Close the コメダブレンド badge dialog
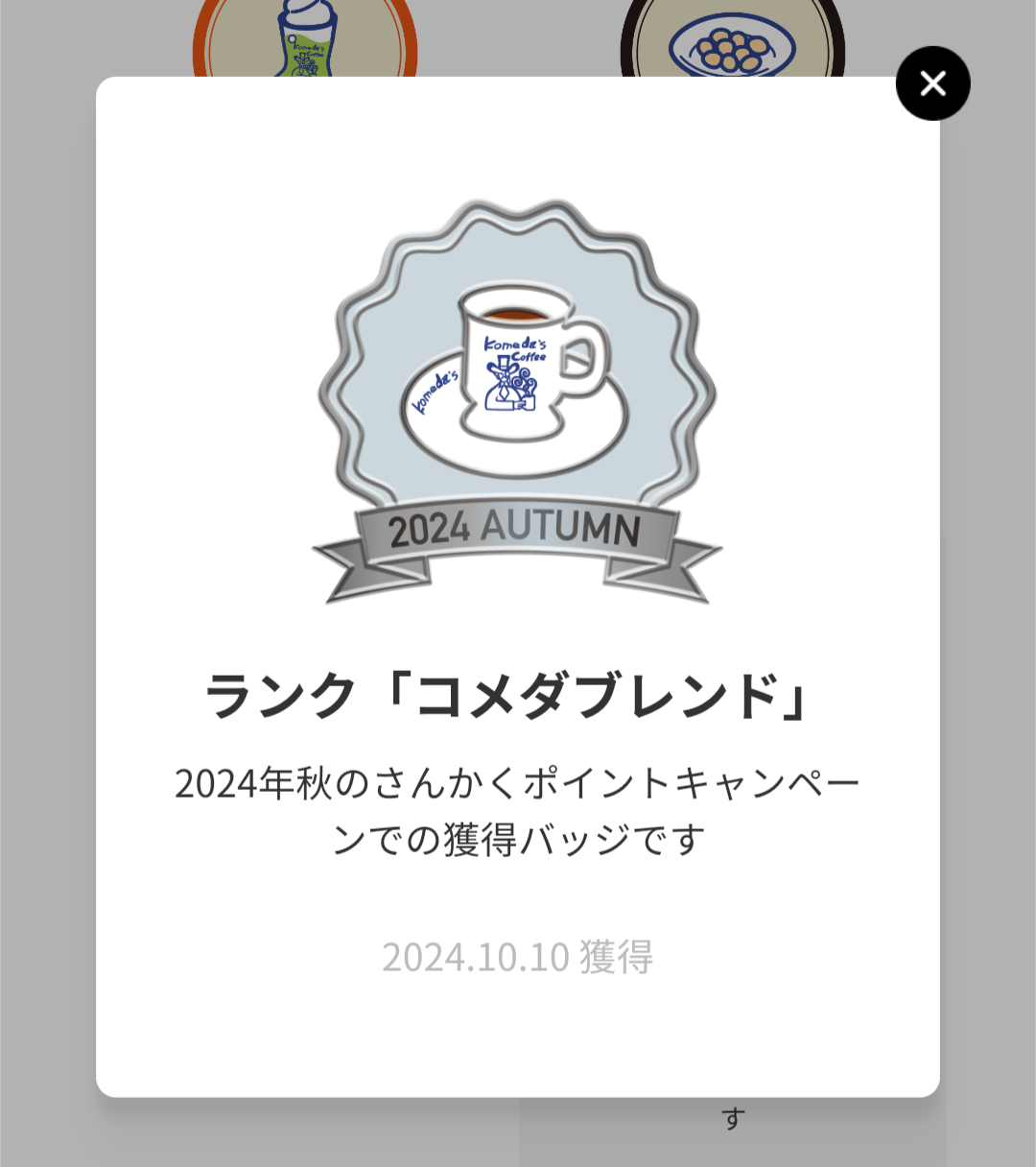The width and height of the screenshot is (1036, 1167). click(x=932, y=83)
